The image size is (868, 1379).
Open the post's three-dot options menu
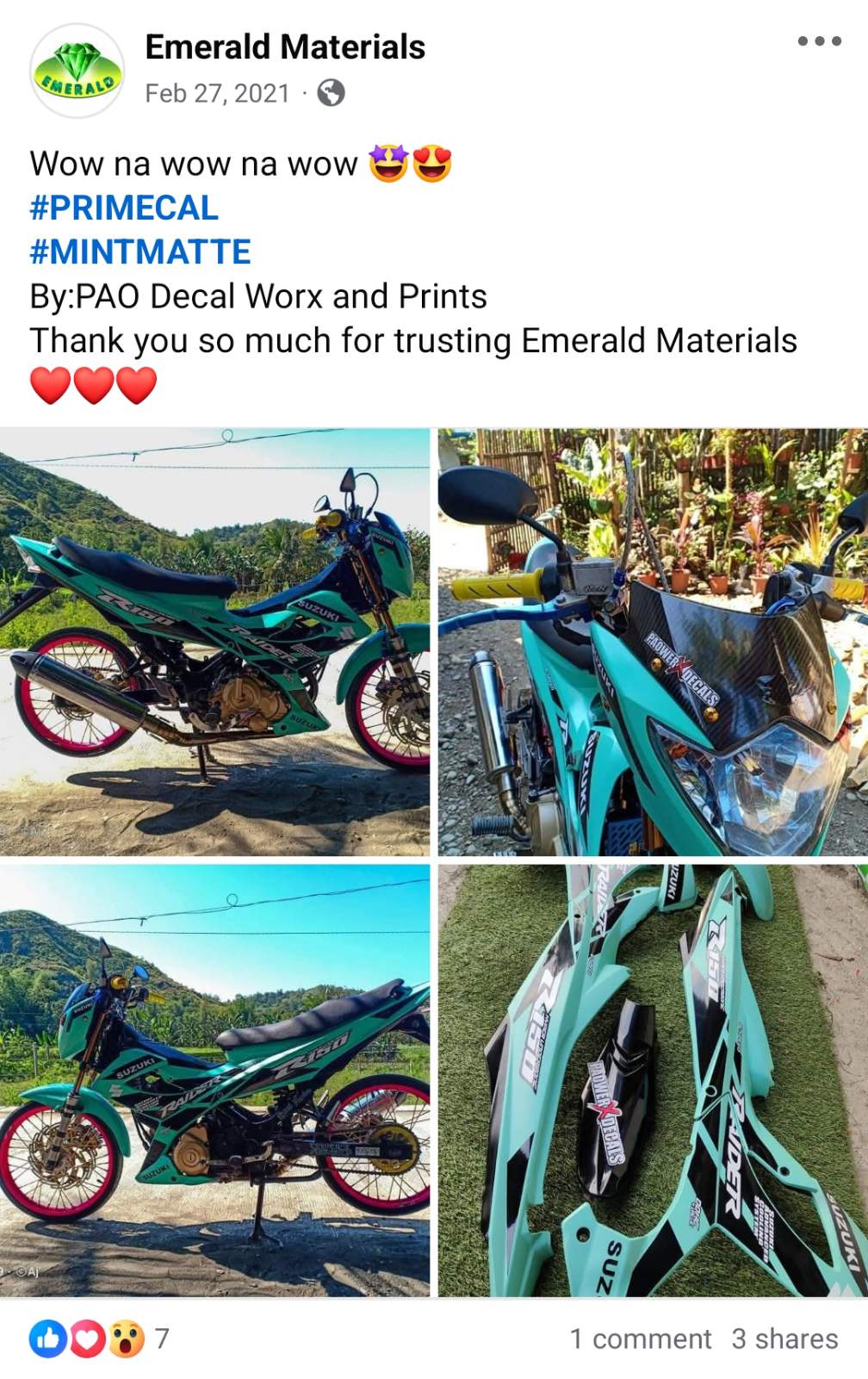coord(818,40)
